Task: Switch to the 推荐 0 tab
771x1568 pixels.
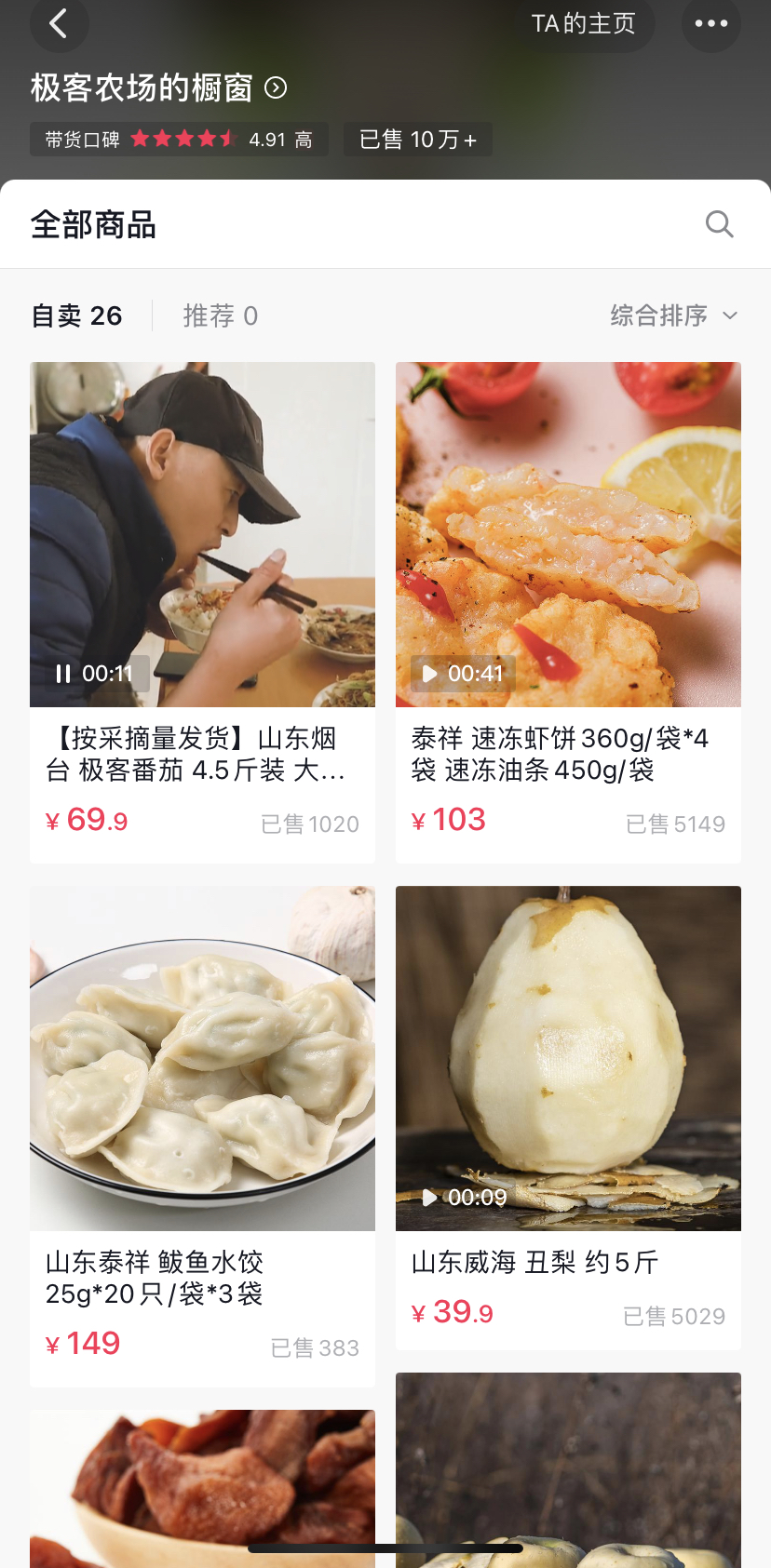Action: click(221, 315)
